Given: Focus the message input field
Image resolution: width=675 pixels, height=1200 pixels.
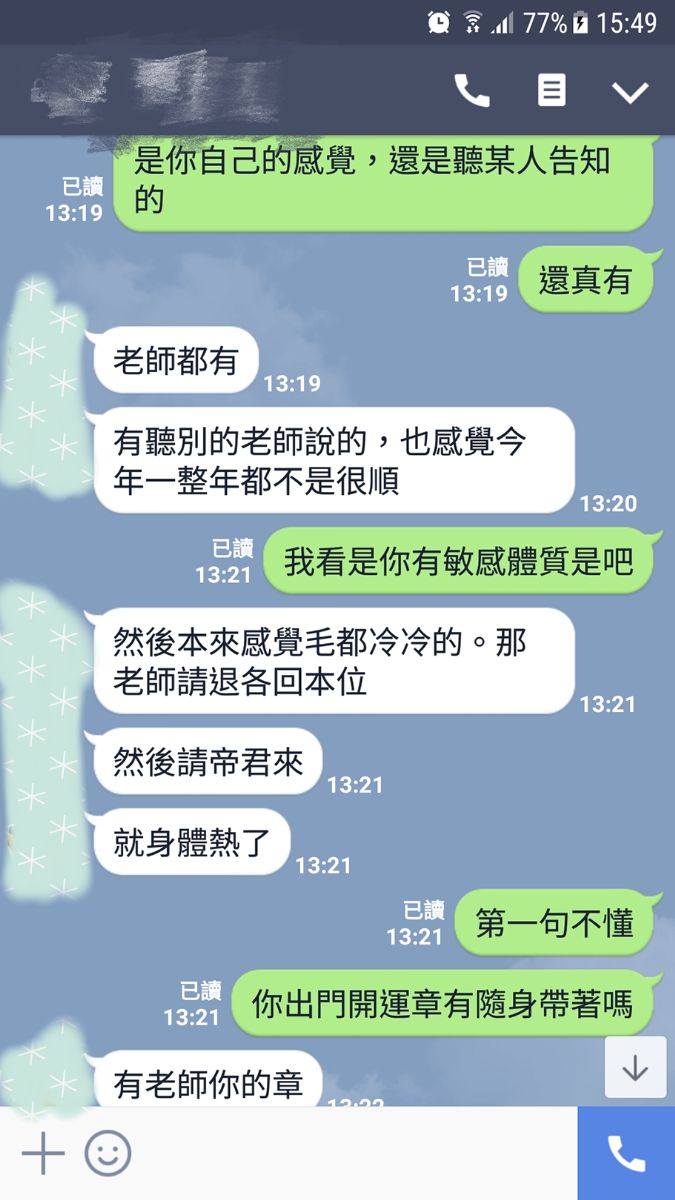Looking at the screenshot, I should click(x=350, y=1154).
